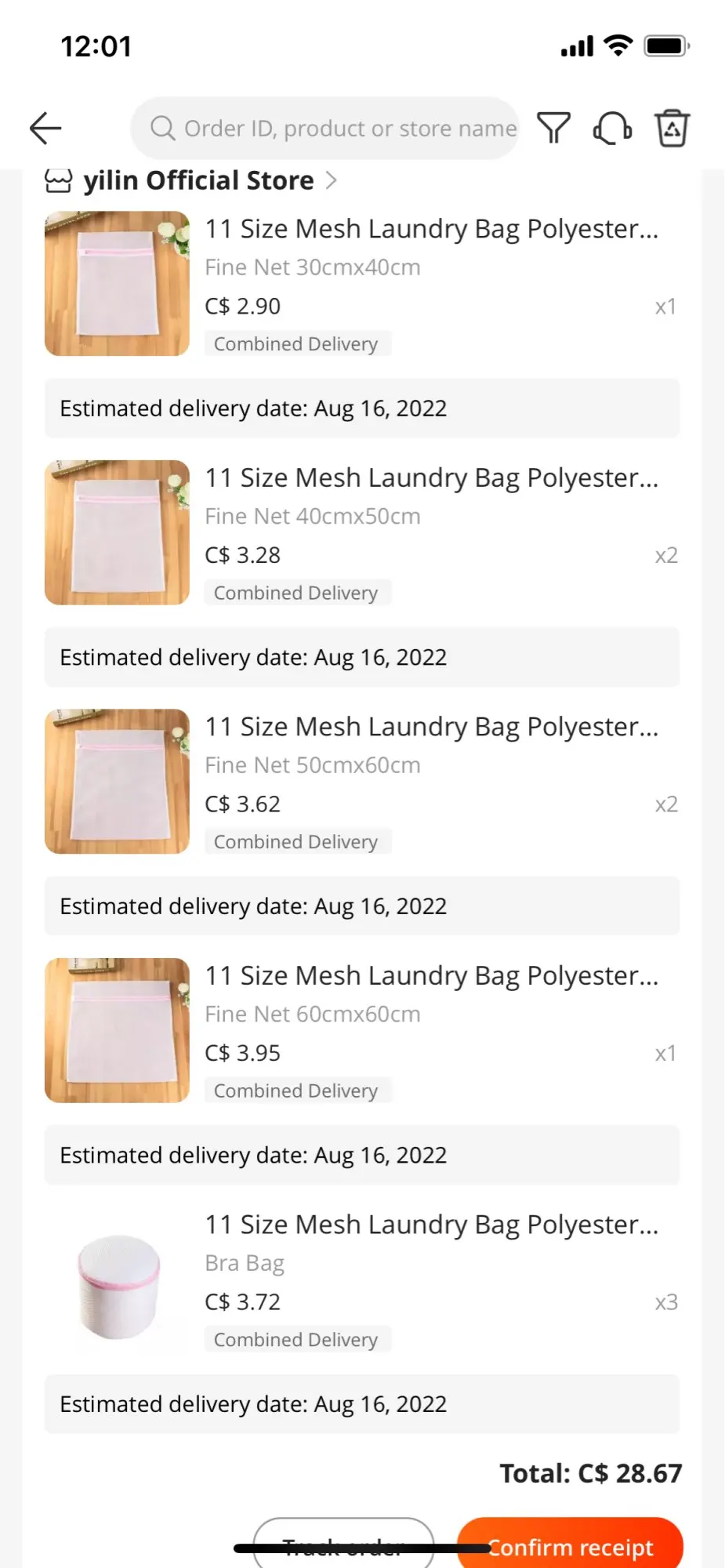Go back using the arrow icon
The image size is (725, 1568).
click(x=45, y=129)
